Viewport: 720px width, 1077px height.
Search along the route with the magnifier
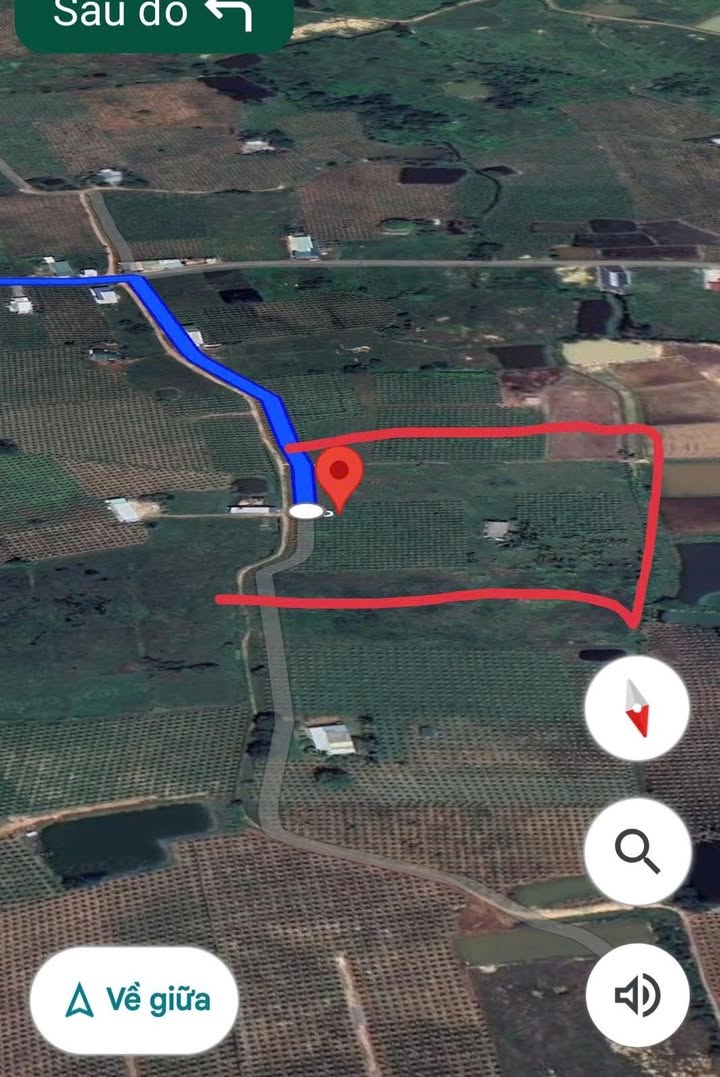637,852
